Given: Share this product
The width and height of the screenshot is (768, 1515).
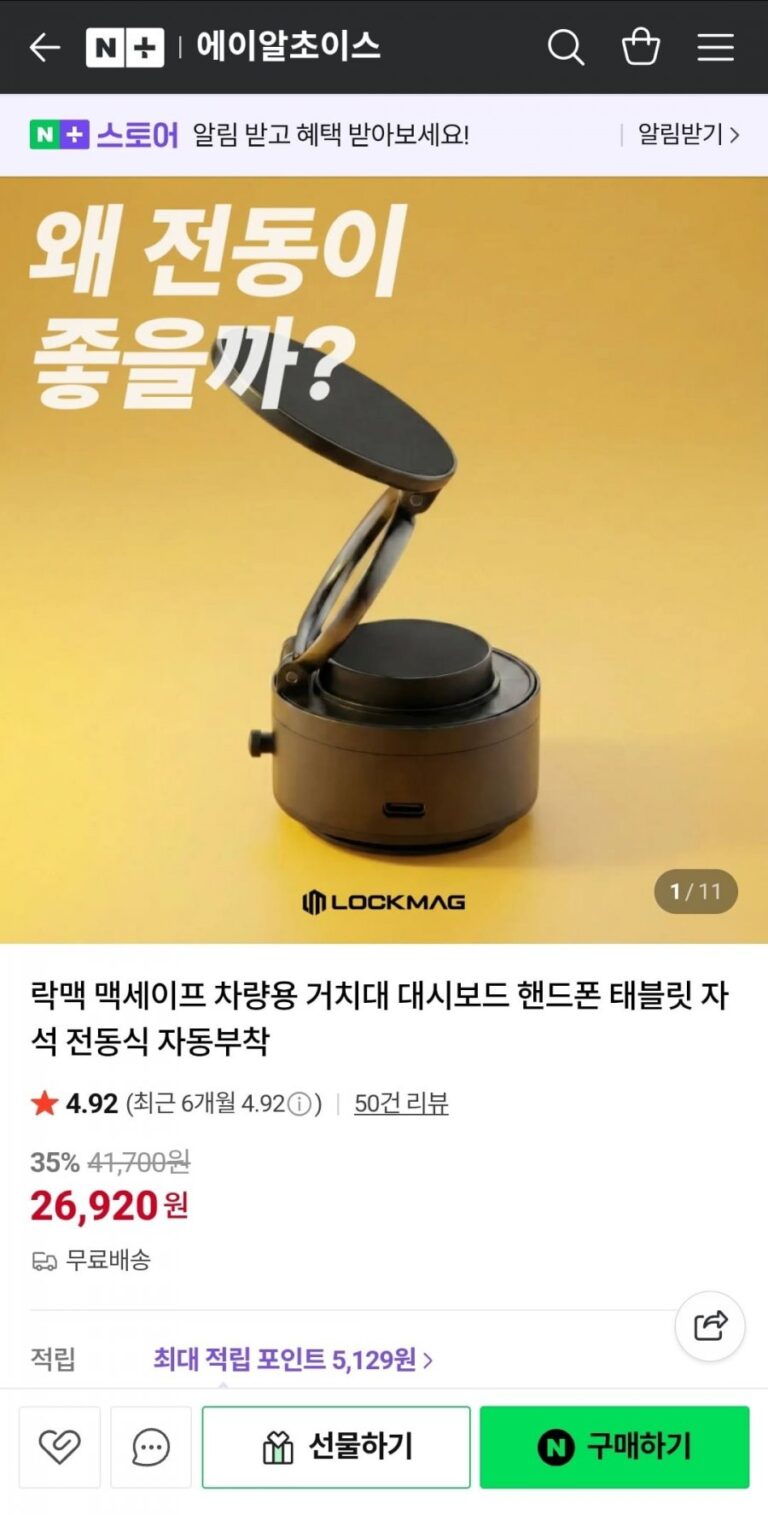Looking at the screenshot, I should point(710,1326).
